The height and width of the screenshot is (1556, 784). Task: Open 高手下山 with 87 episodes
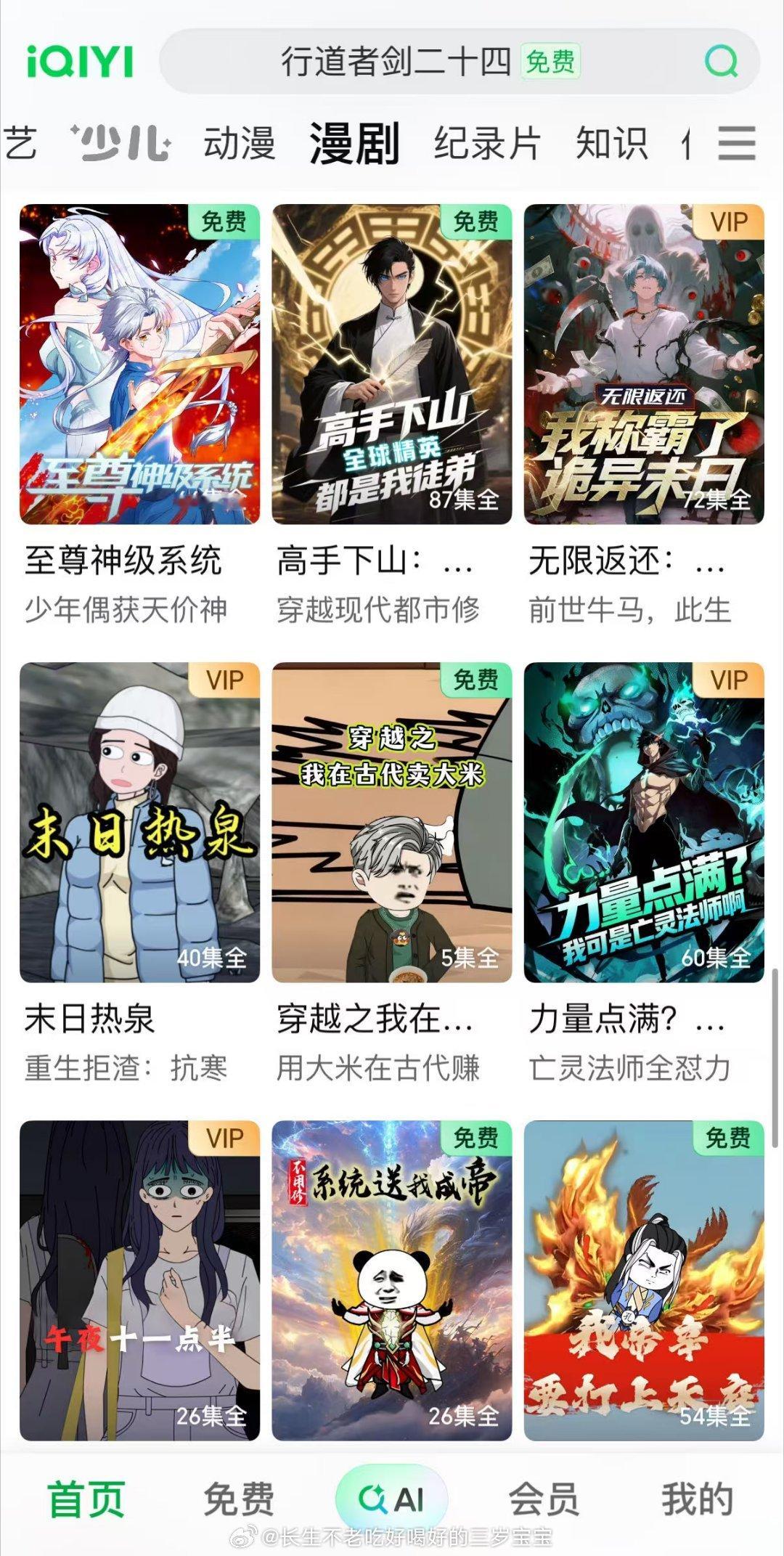click(x=392, y=363)
